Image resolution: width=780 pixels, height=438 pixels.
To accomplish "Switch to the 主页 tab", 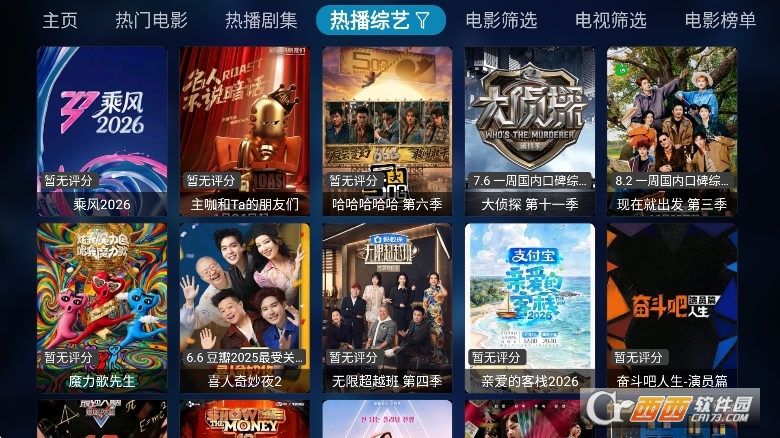I will (x=60, y=20).
